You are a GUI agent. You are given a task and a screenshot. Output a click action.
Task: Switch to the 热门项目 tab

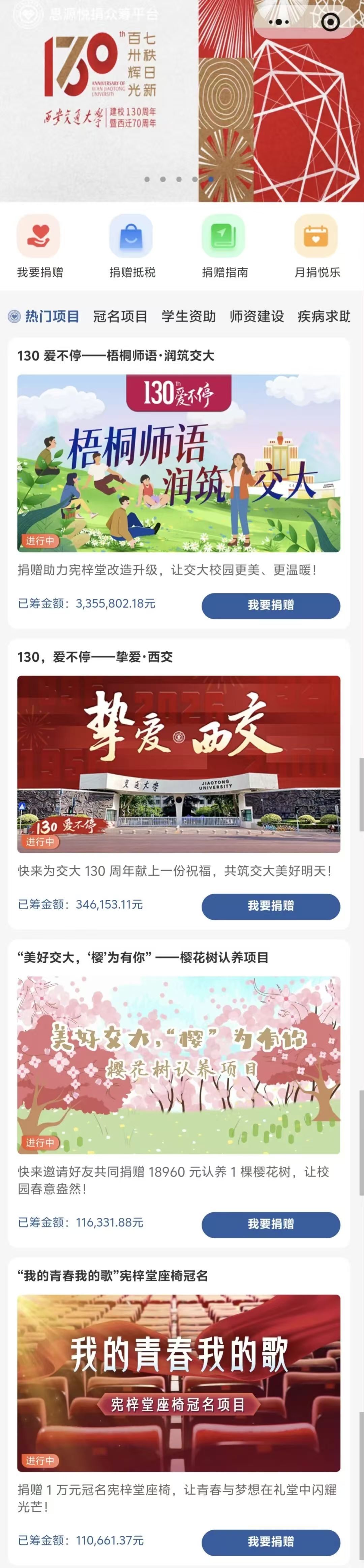(x=51, y=317)
